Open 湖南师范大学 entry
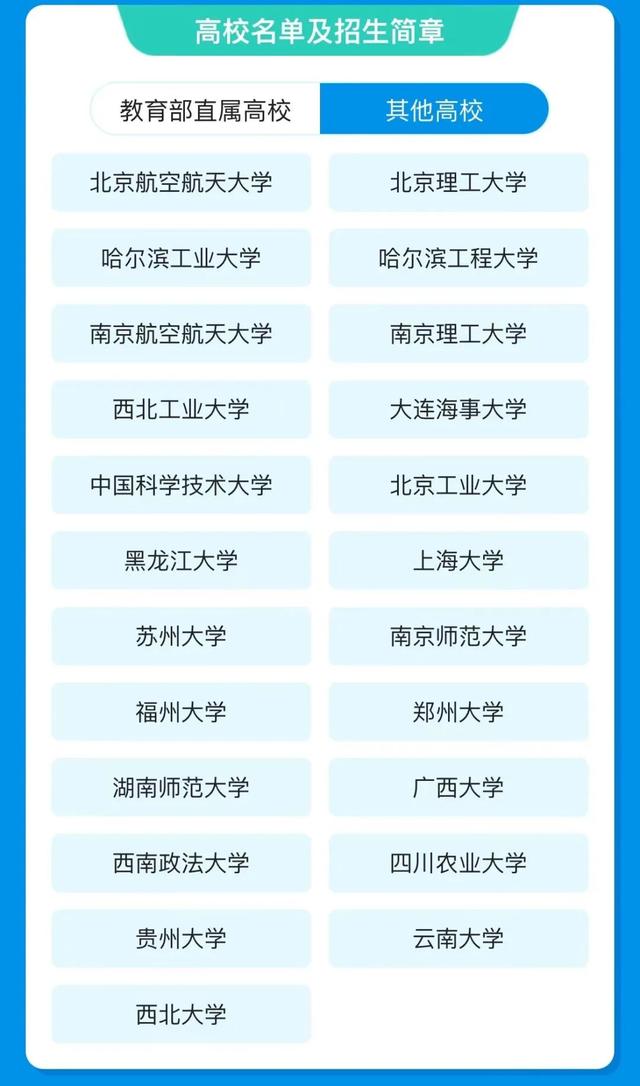Screen dimensions: 640x1086 pyautogui.click(x=181, y=787)
